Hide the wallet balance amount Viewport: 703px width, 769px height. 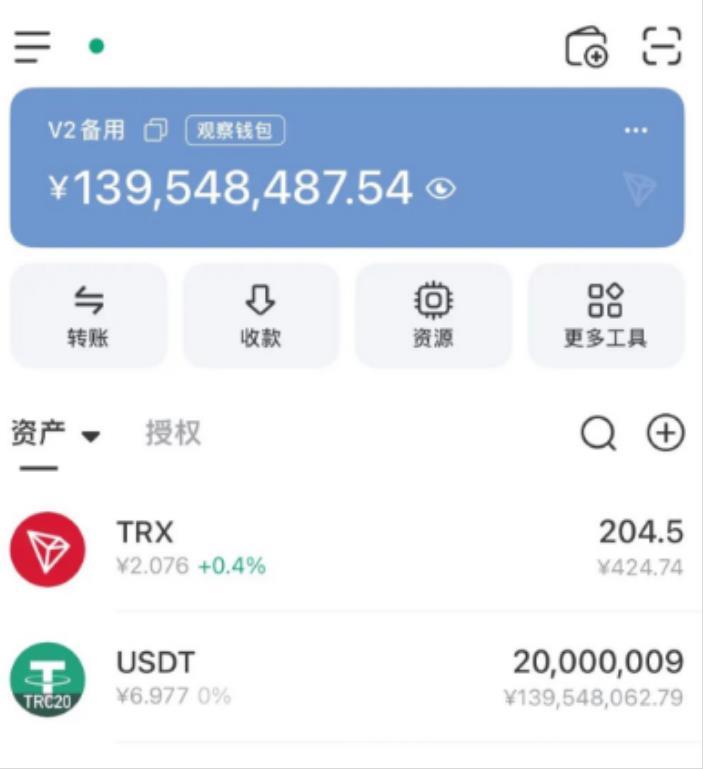[441, 188]
